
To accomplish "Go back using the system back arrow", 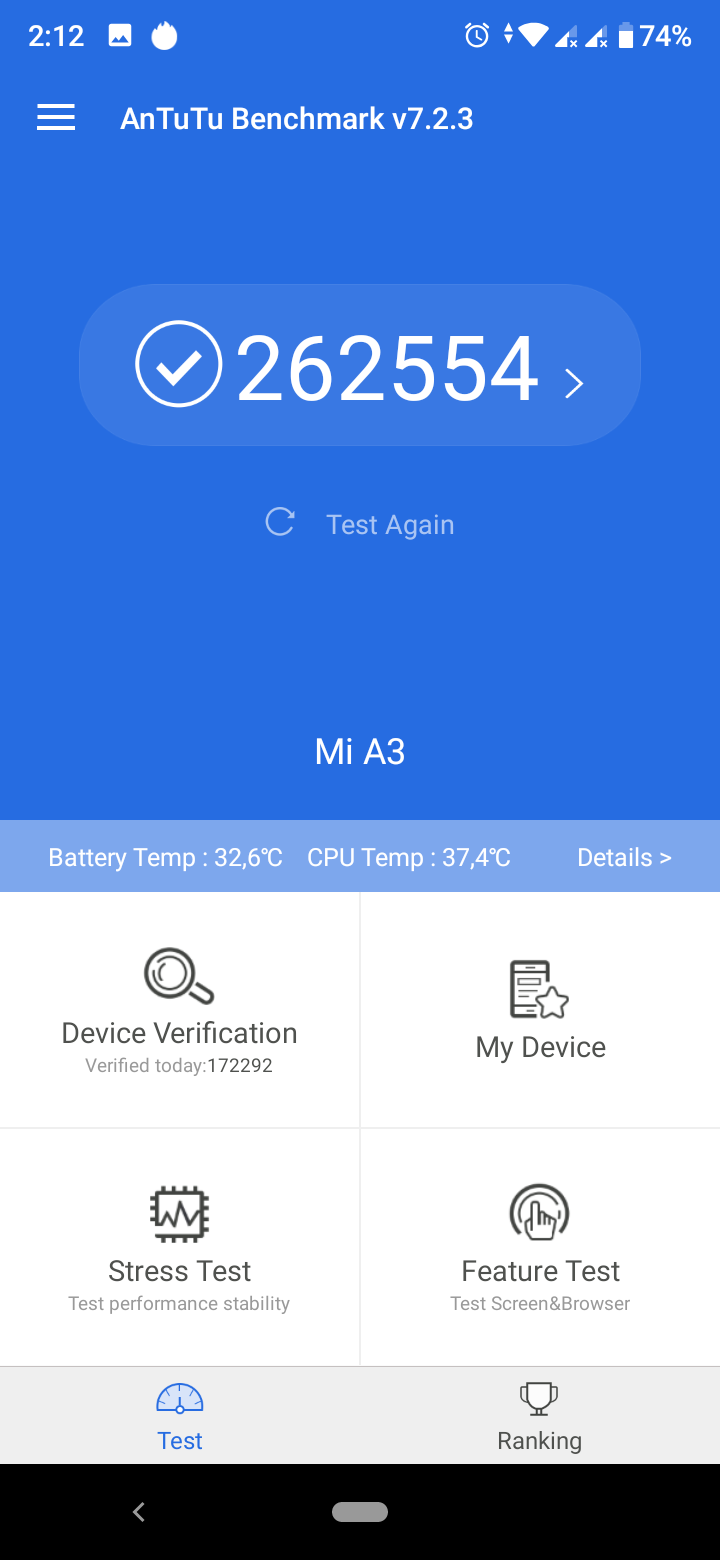I will click(x=139, y=1512).
